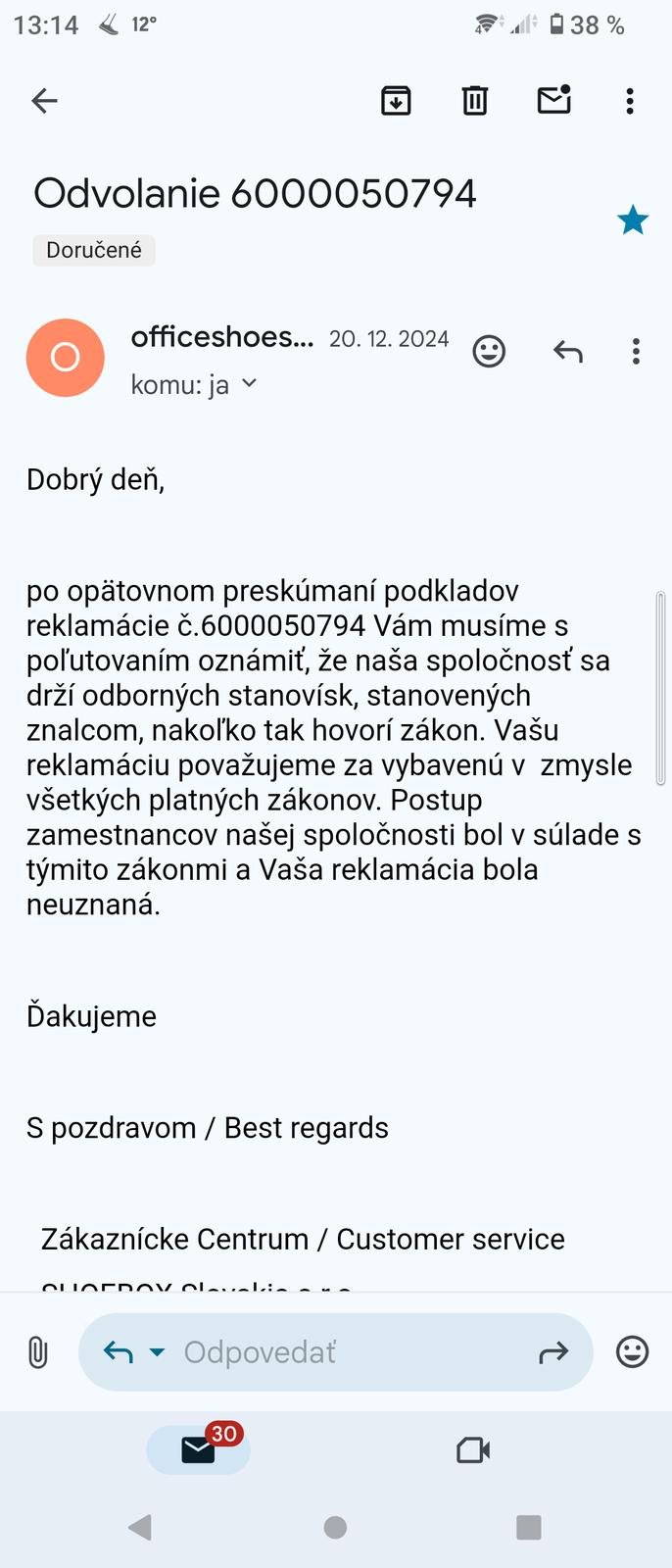This screenshot has width=672, height=1568.
Task: Switch to the Meet video tab
Action: pyautogui.click(x=473, y=1449)
